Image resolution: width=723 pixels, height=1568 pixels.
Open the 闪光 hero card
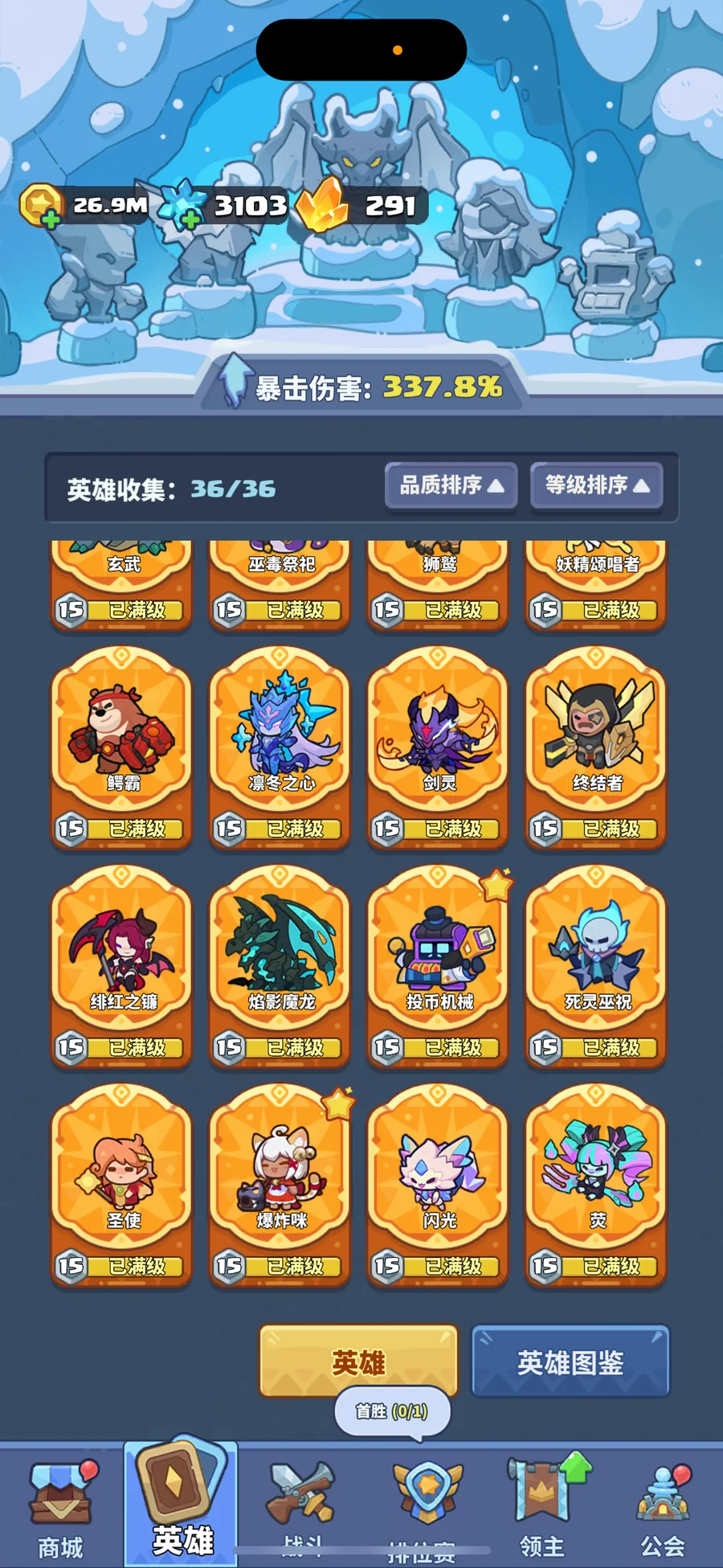coord(438,1181)
